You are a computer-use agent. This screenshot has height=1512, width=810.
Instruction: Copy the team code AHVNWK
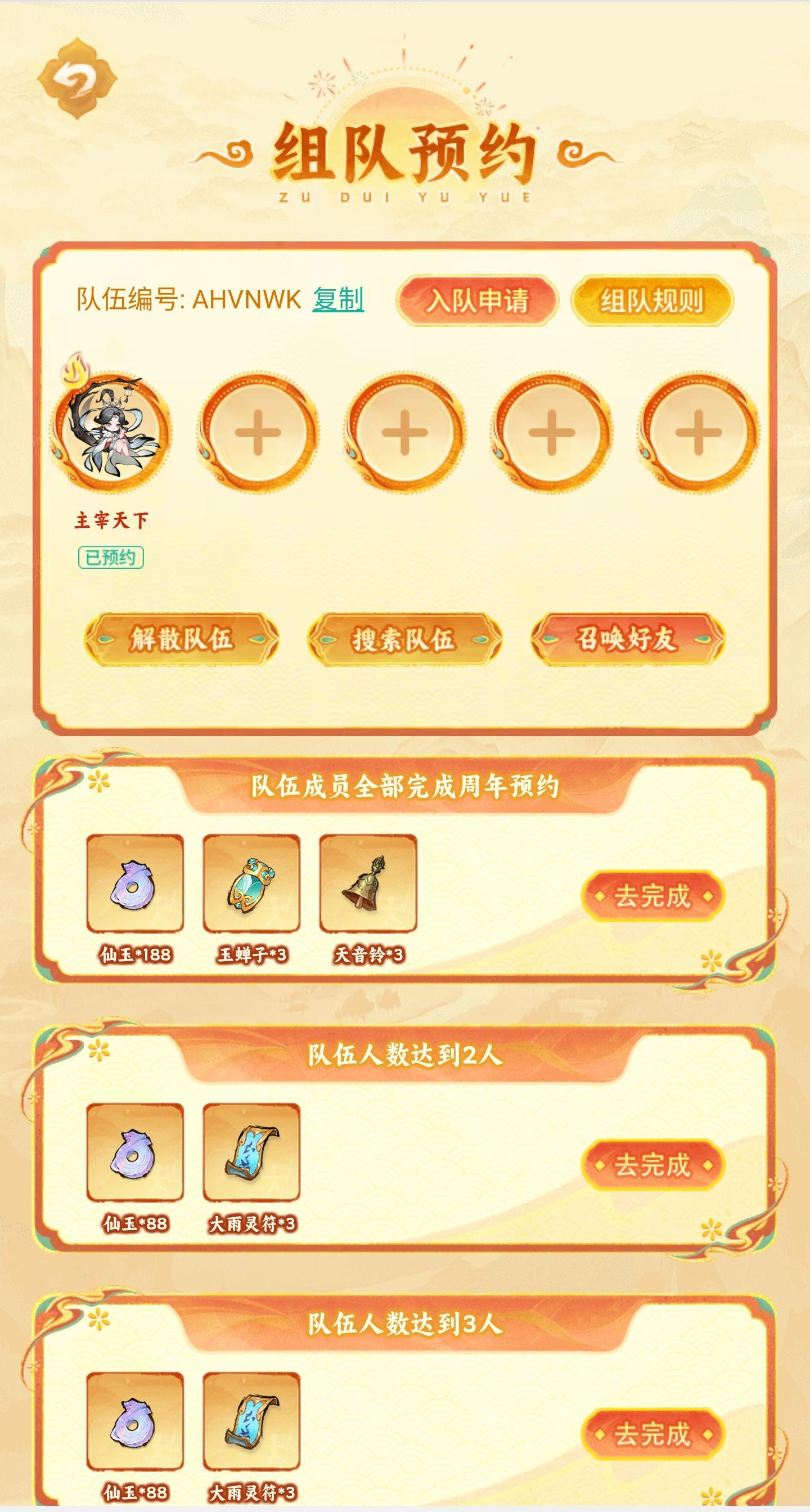click(338, 299)
